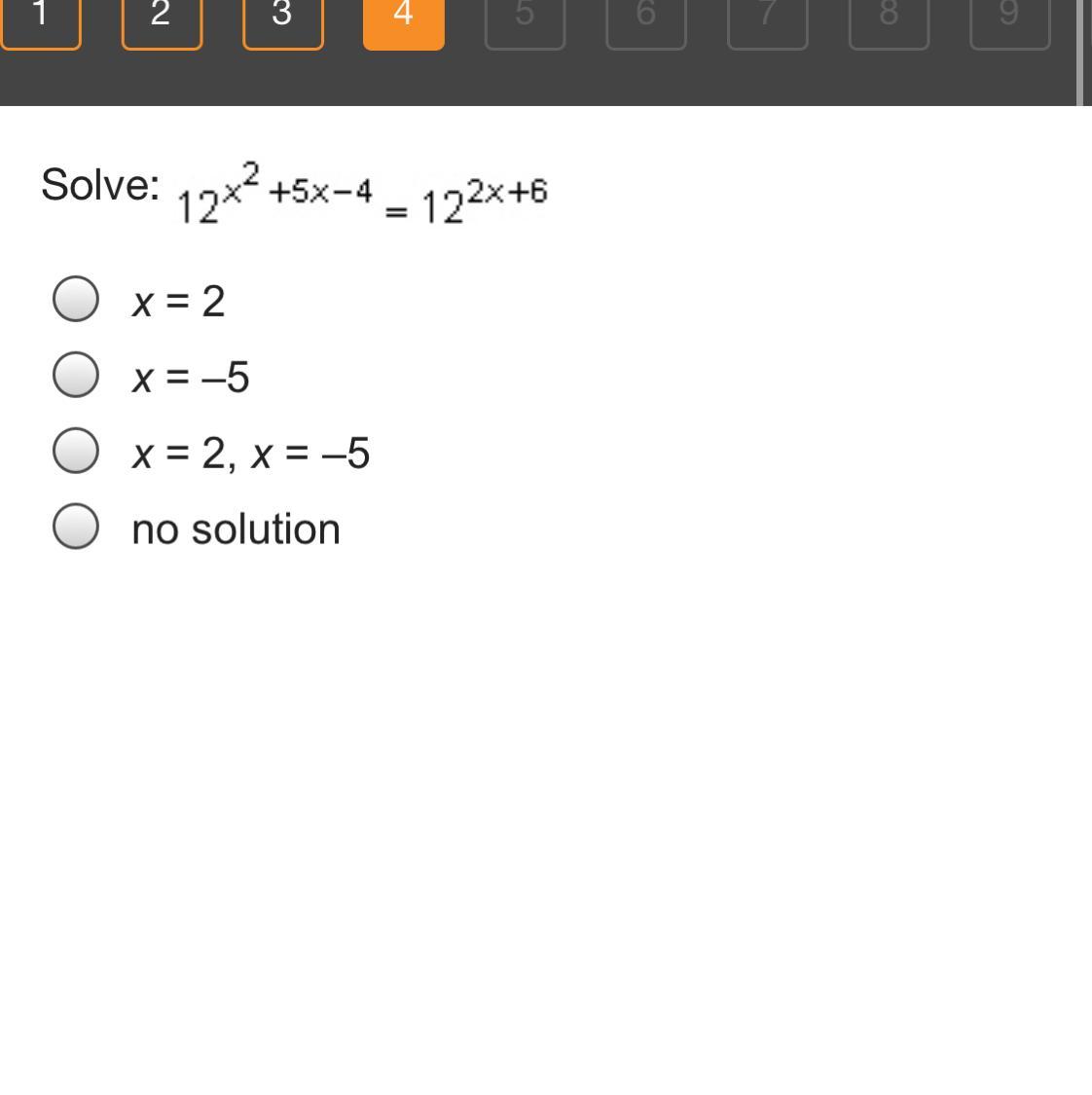
Task: Open question 3
Action: (282, 19)
